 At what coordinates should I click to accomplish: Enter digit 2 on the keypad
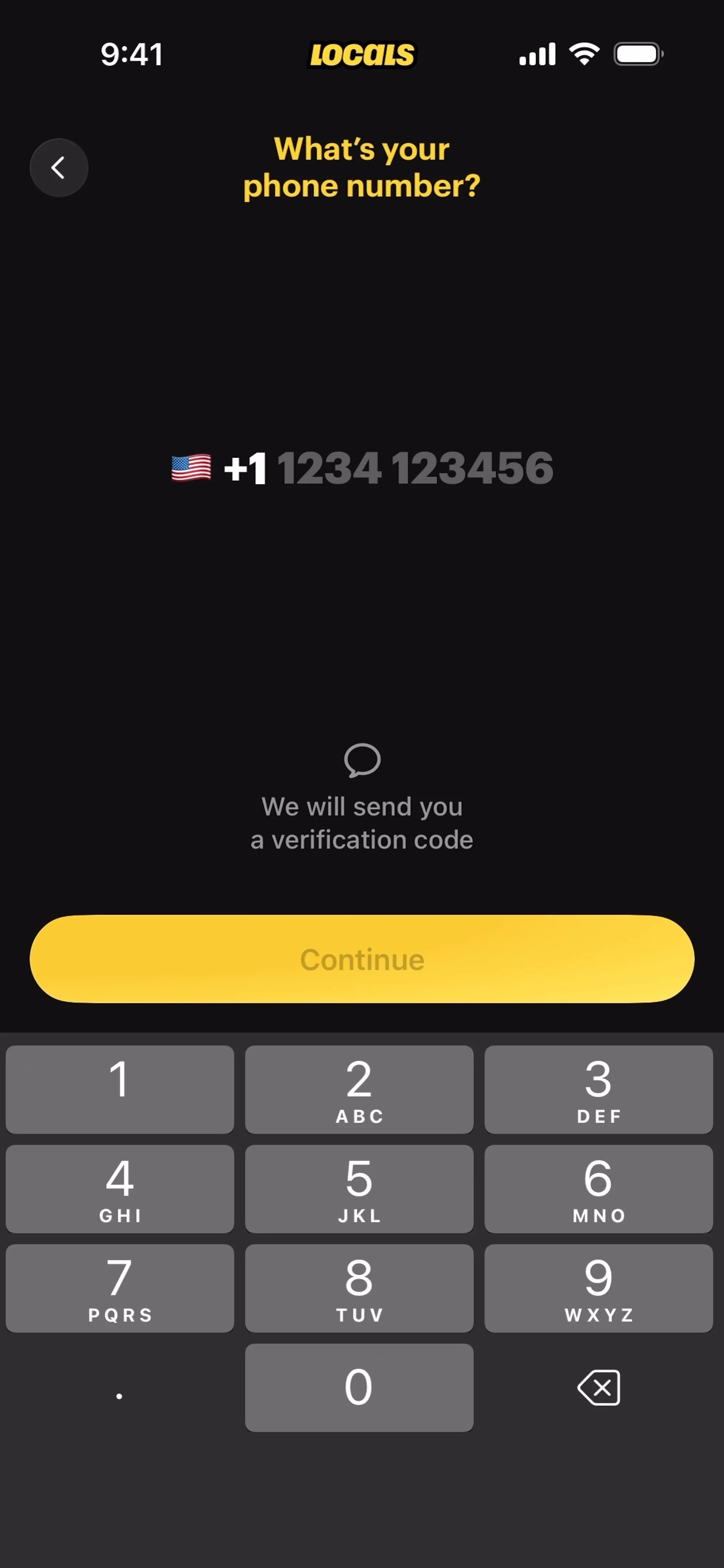[x=359, y=1089]
